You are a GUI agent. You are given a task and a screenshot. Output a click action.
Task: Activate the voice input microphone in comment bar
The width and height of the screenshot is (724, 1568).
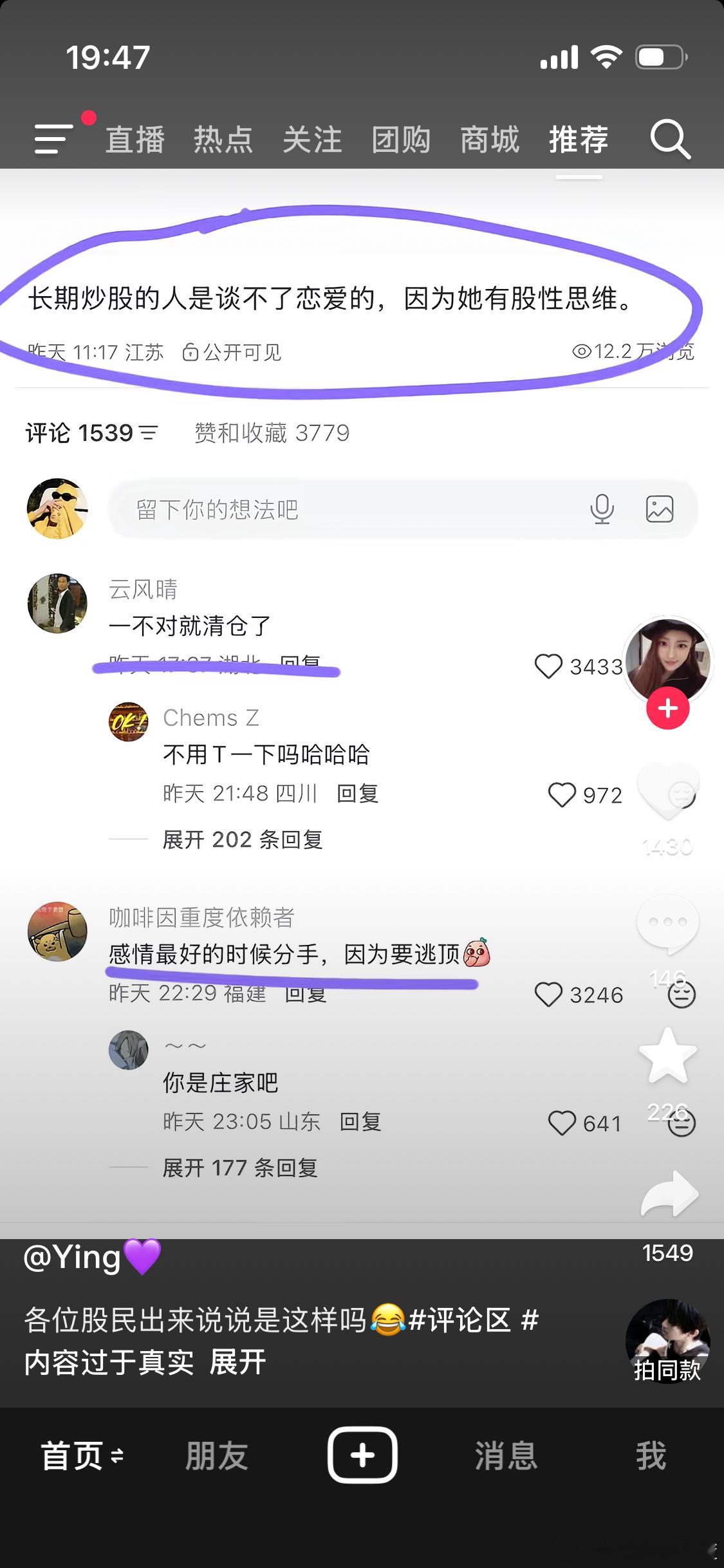(x=602, y=509)
